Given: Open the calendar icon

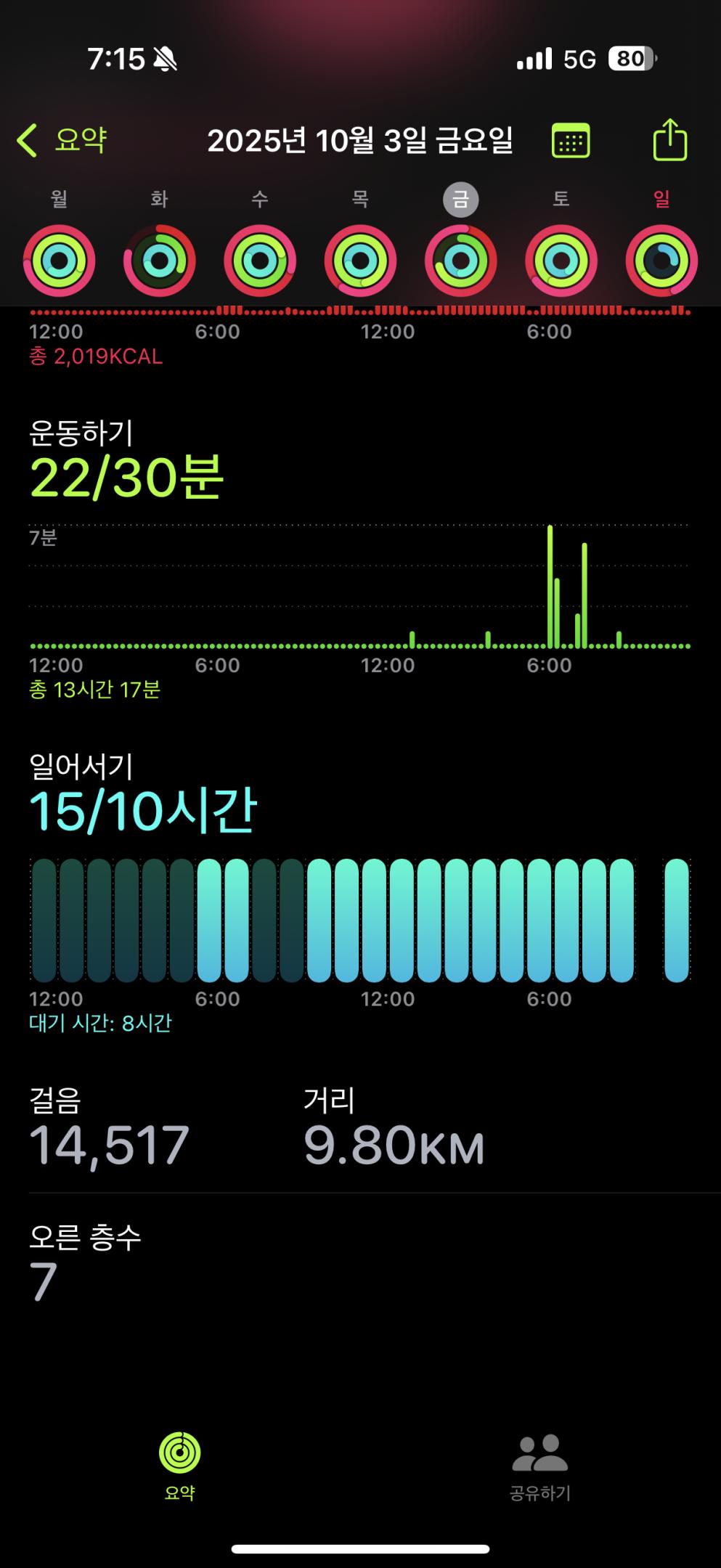Looking at the screenshot, I should (571, 140).
